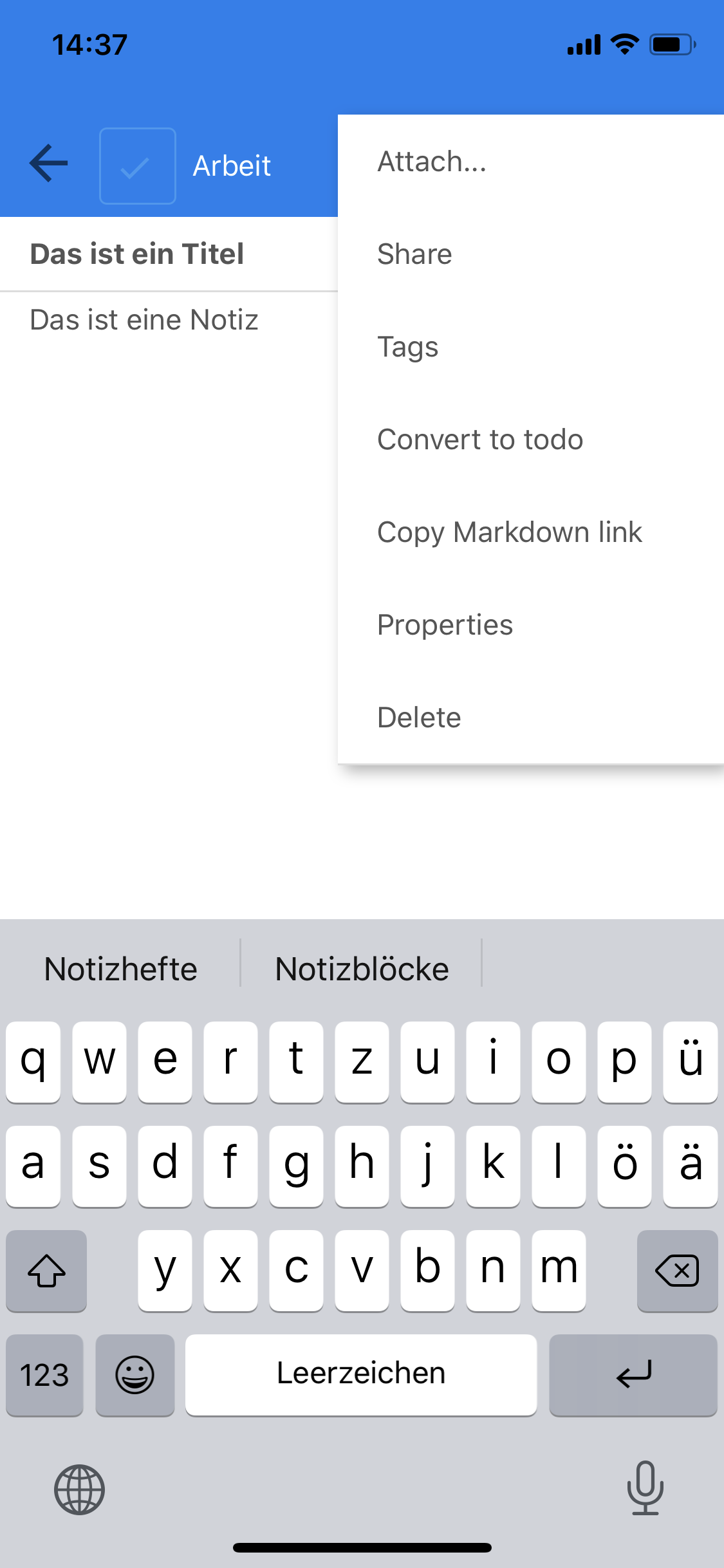
Task: Select Attach... from the menu
Action: [431, 162]
